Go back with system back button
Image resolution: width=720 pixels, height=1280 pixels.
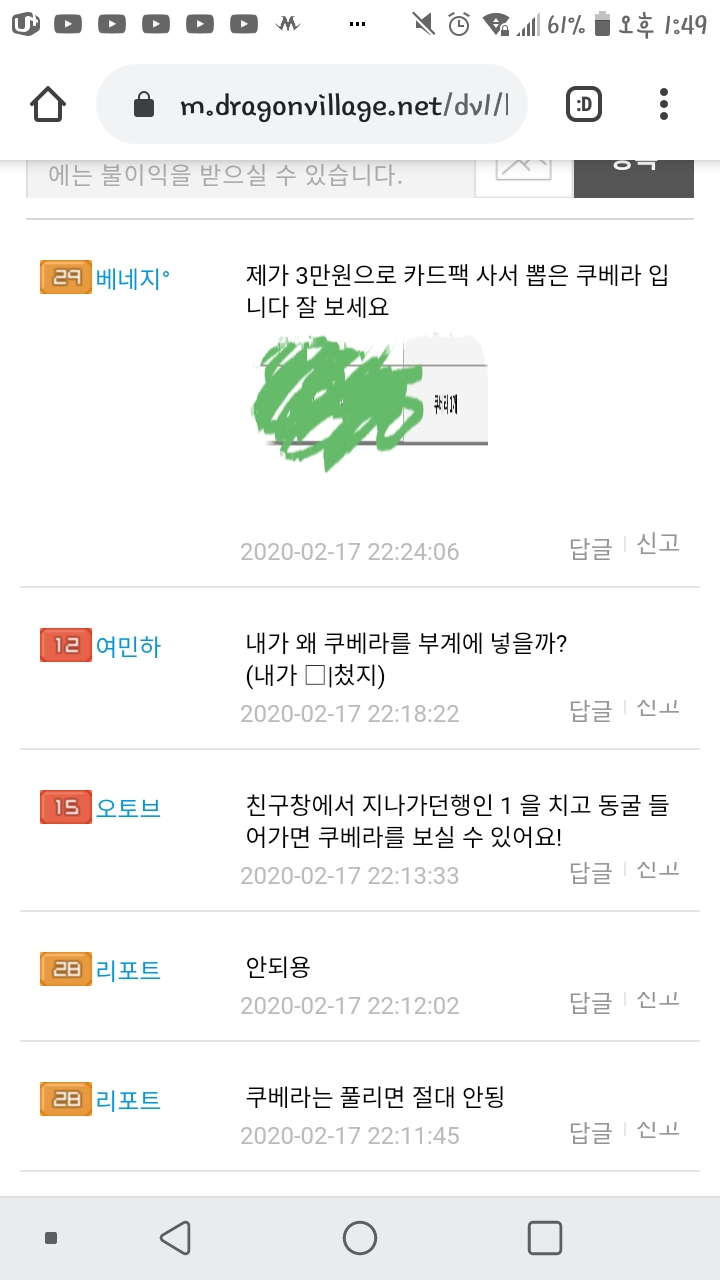(x=176, y=1238)
